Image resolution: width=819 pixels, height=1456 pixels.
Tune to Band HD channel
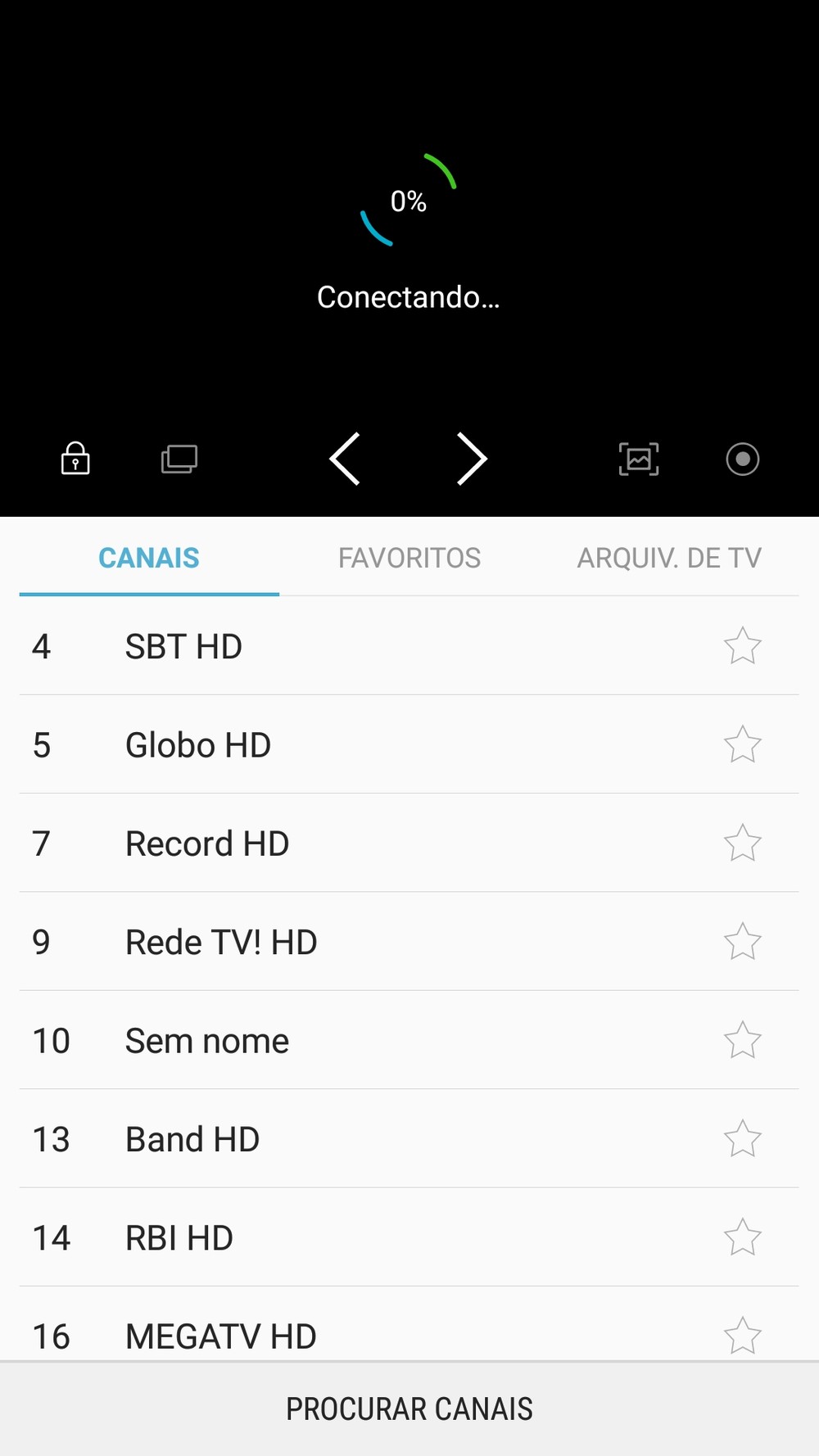(x=192, y=1139)
